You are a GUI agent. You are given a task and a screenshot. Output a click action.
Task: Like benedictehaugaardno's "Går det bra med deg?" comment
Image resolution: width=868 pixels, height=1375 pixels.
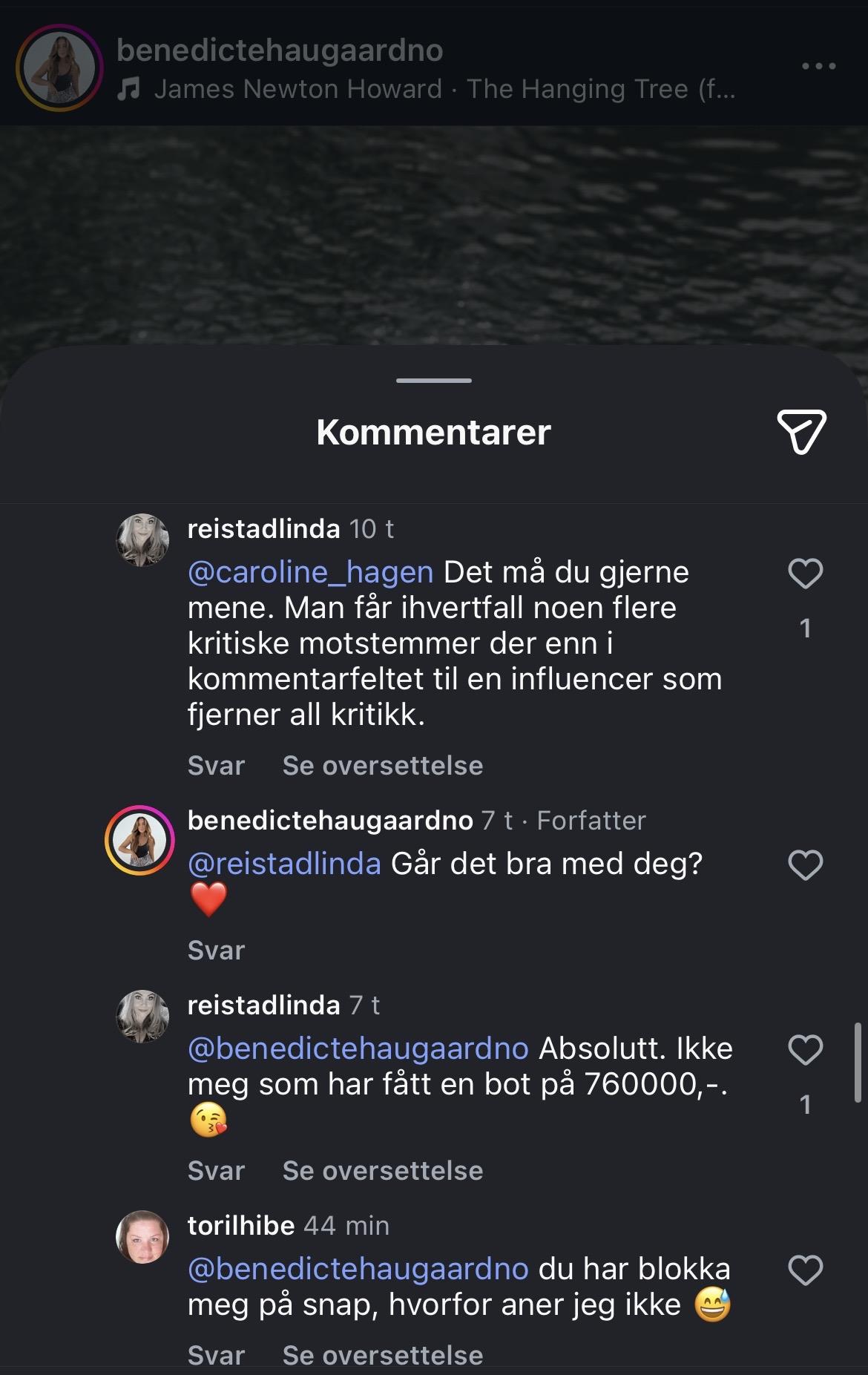click(x=805, y=866)
